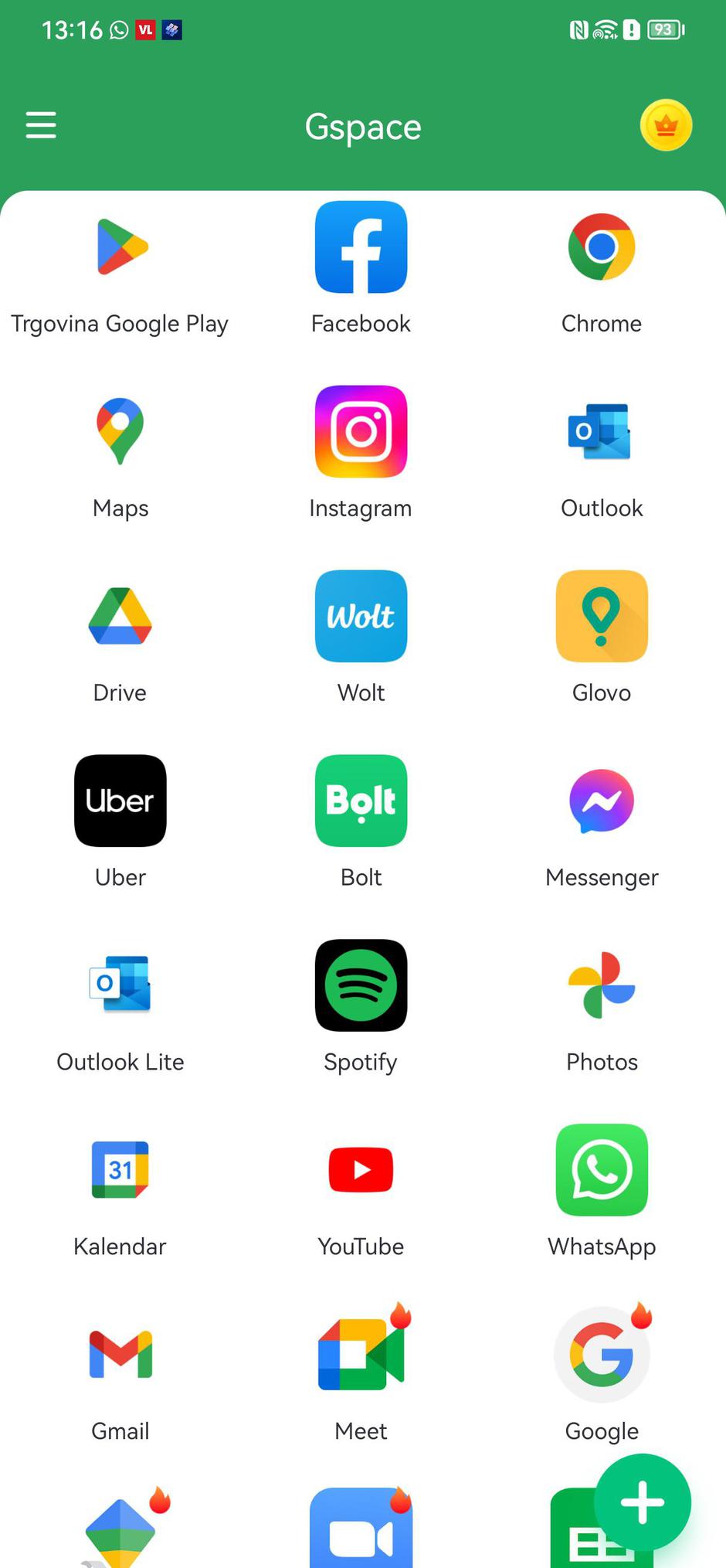The width and height of the screenshot is (726, 1568).
Task: Open Glovo delivery app
Action: pos(602,616)
